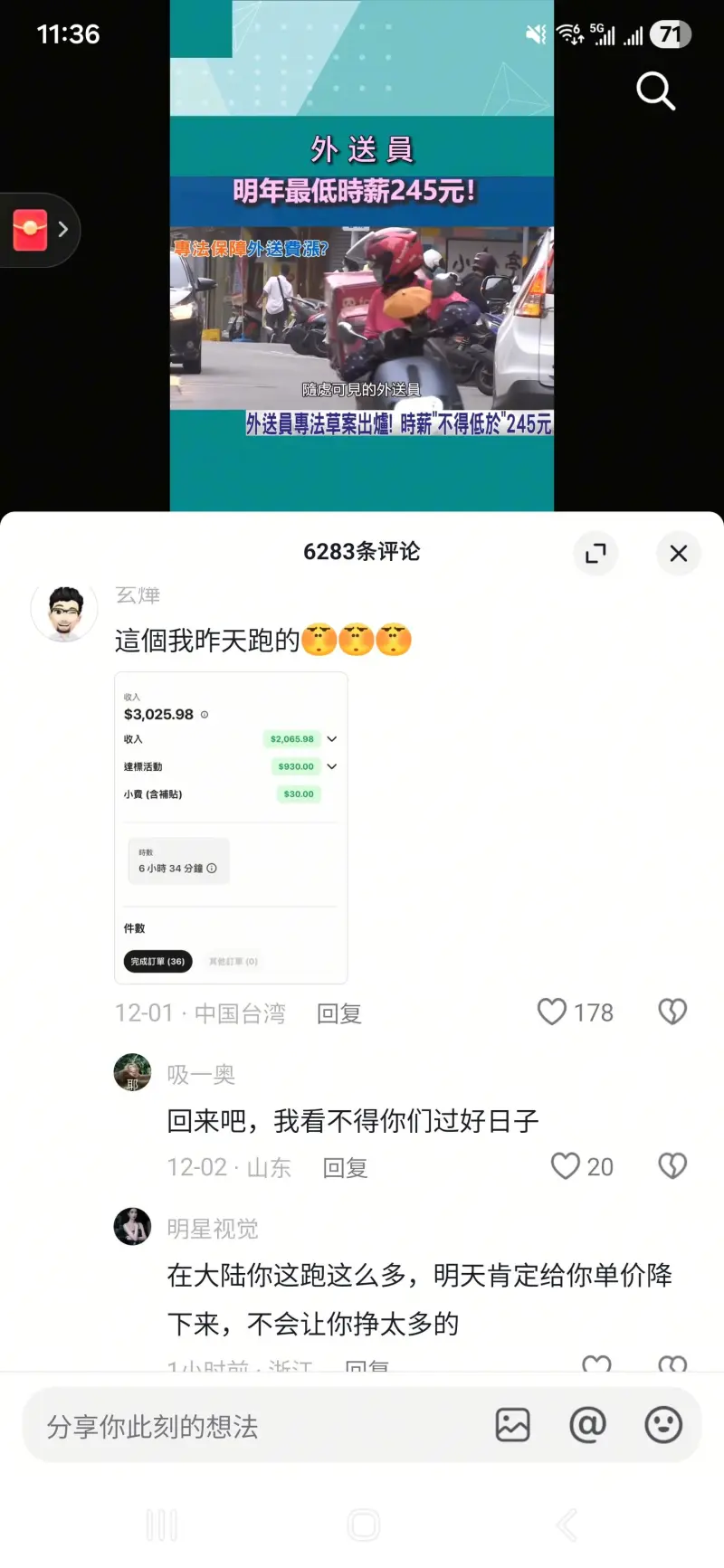Mention someone with the @ icon
Image resolution: width=724 pixels, height=1568 pixels.
[x=587, y=1425]
